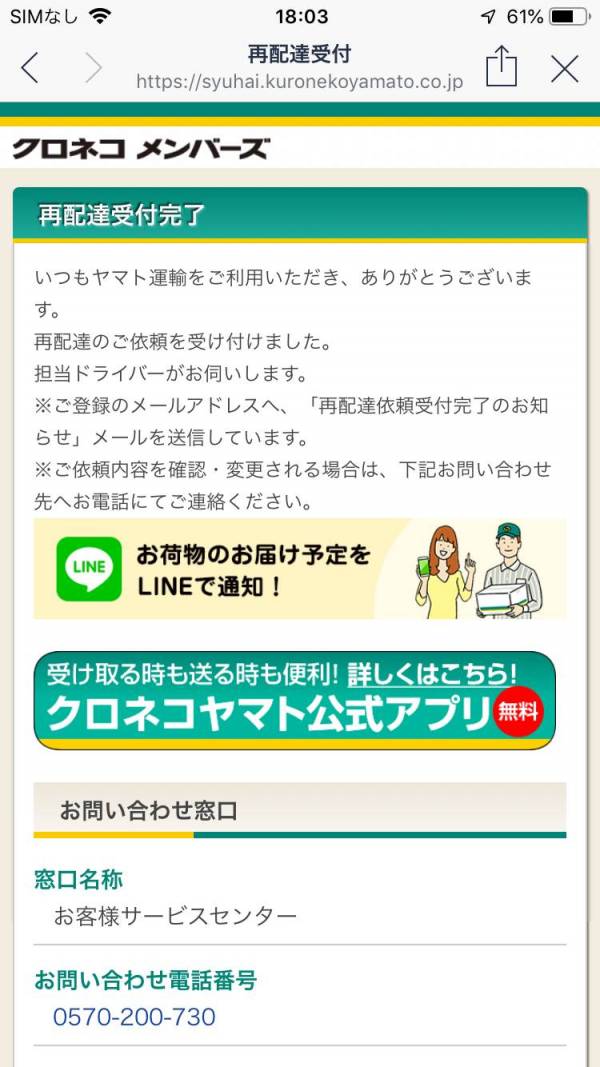Open the Kuroneko Yamato official app banner
Image resolution: width=600 pixels, height=1067 pixels.
click(294, 701)
